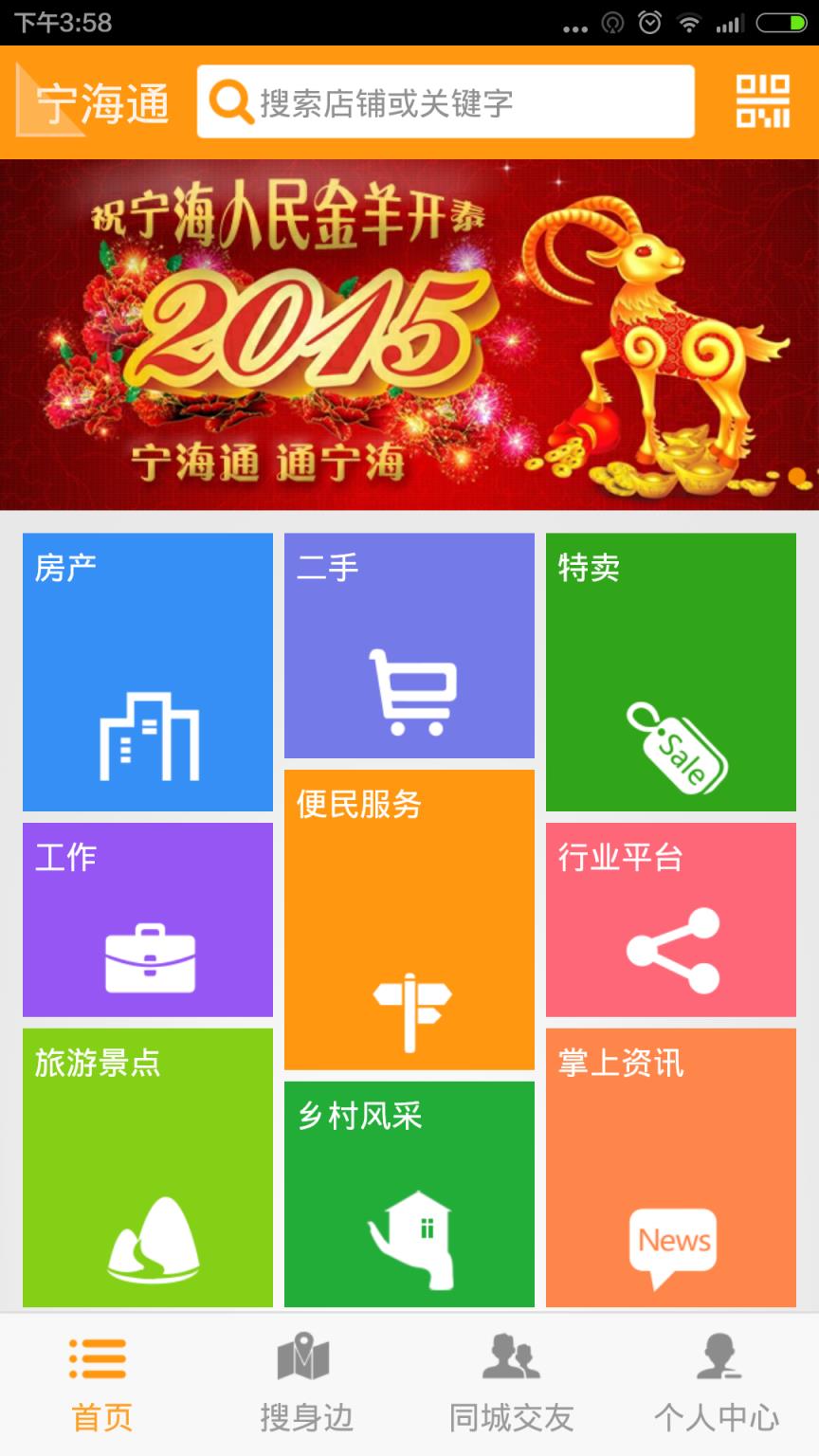Screen dimensions: 819x1456
Task: Tap the signpost icon on 便民服务 tile
Action: (409, 1014)
